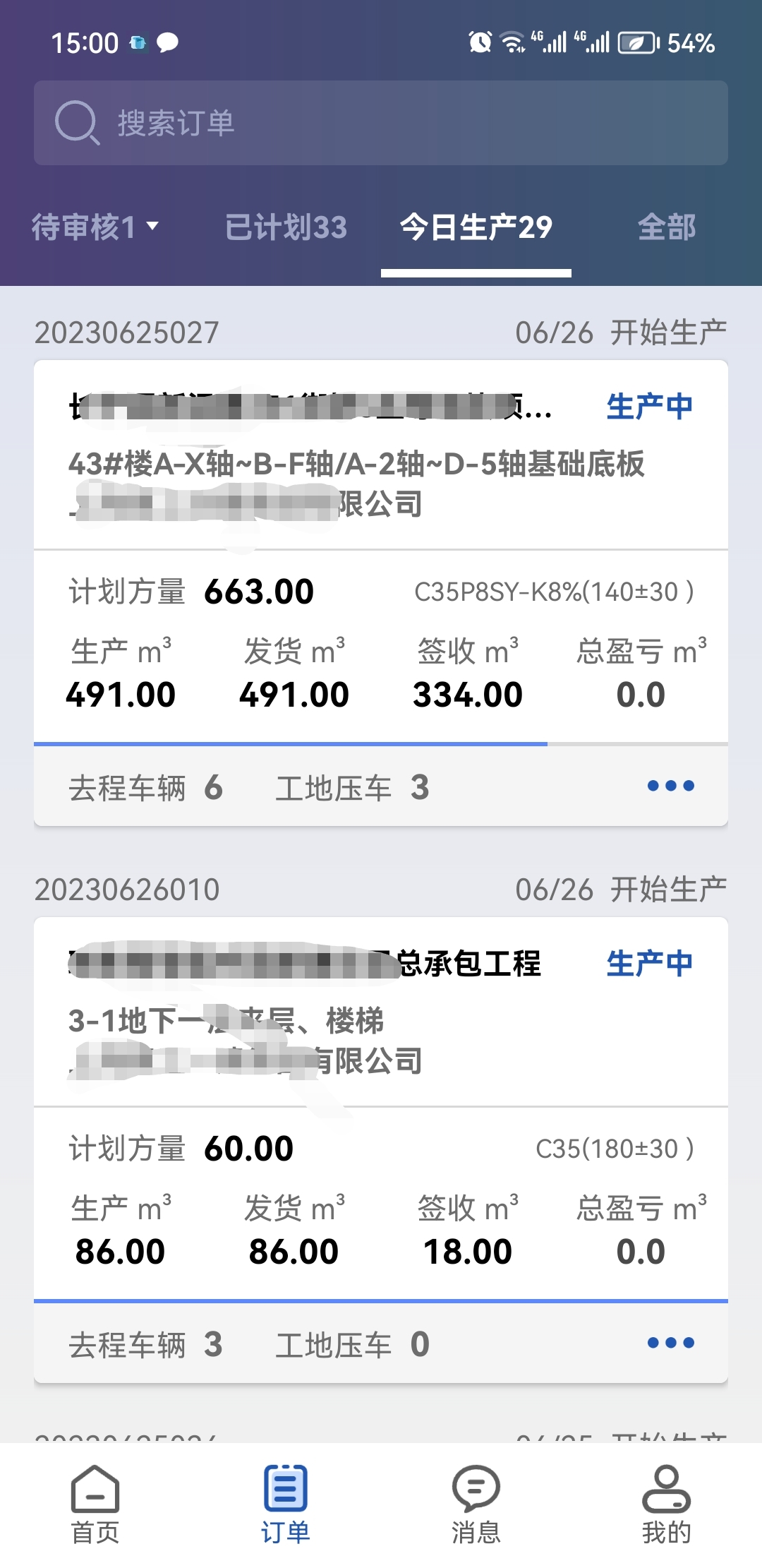
Task: Switch to the 全部 tab
Action: (x=666, y=227)
